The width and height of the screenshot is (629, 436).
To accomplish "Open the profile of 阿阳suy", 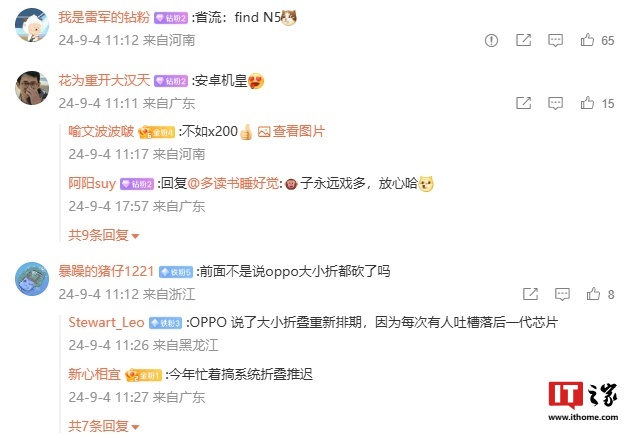I will [x=91, y=183].
